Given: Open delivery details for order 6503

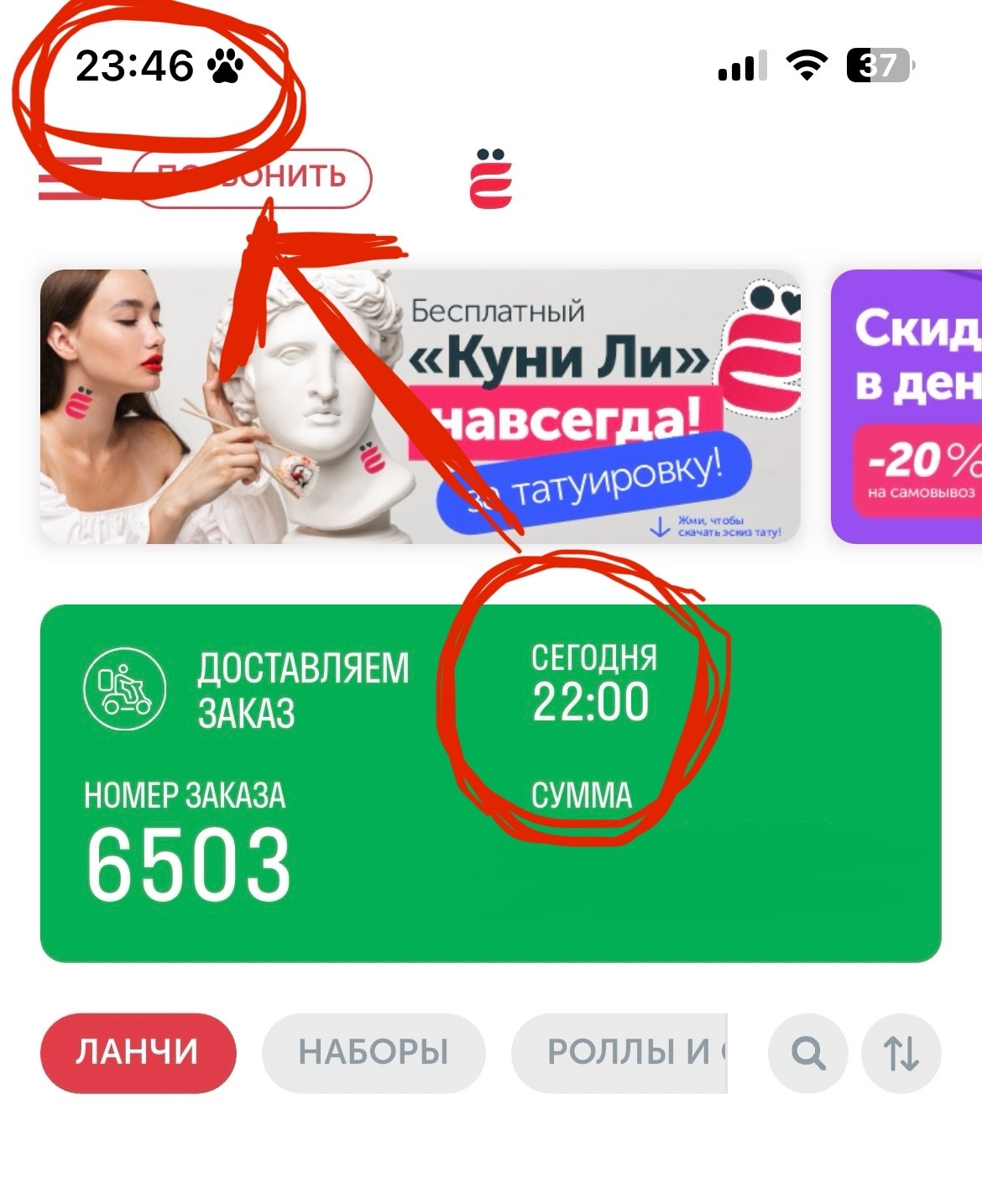Looking at the screenshot, I should point(490,783).
